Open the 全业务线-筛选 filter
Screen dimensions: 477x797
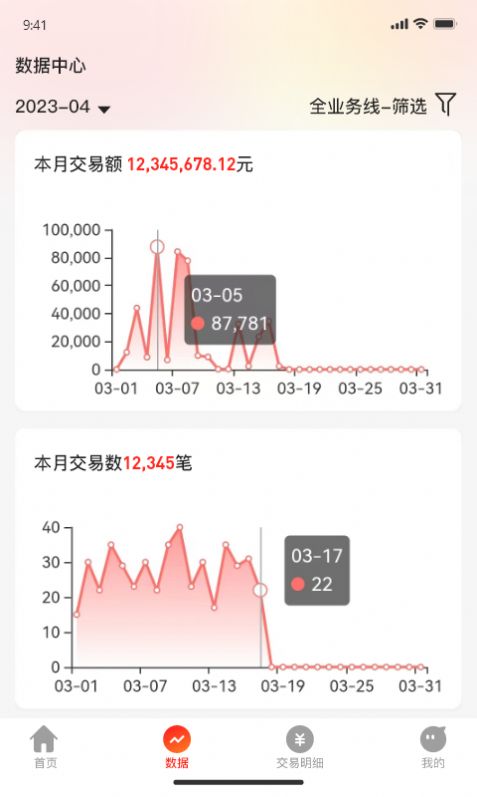383,105
